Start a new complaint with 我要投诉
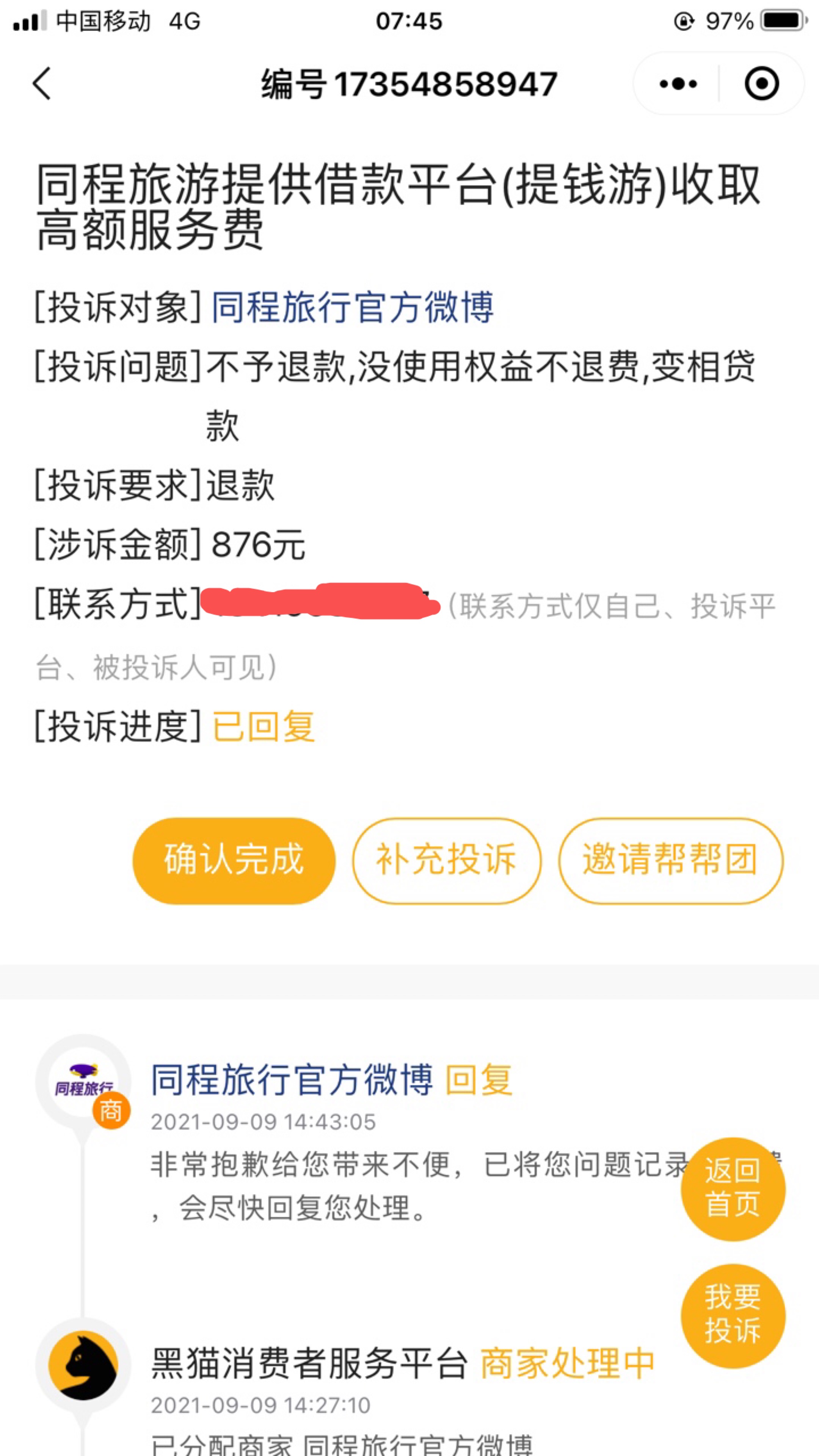This screenshot has height=1456, width=819. pos(733,1315)
